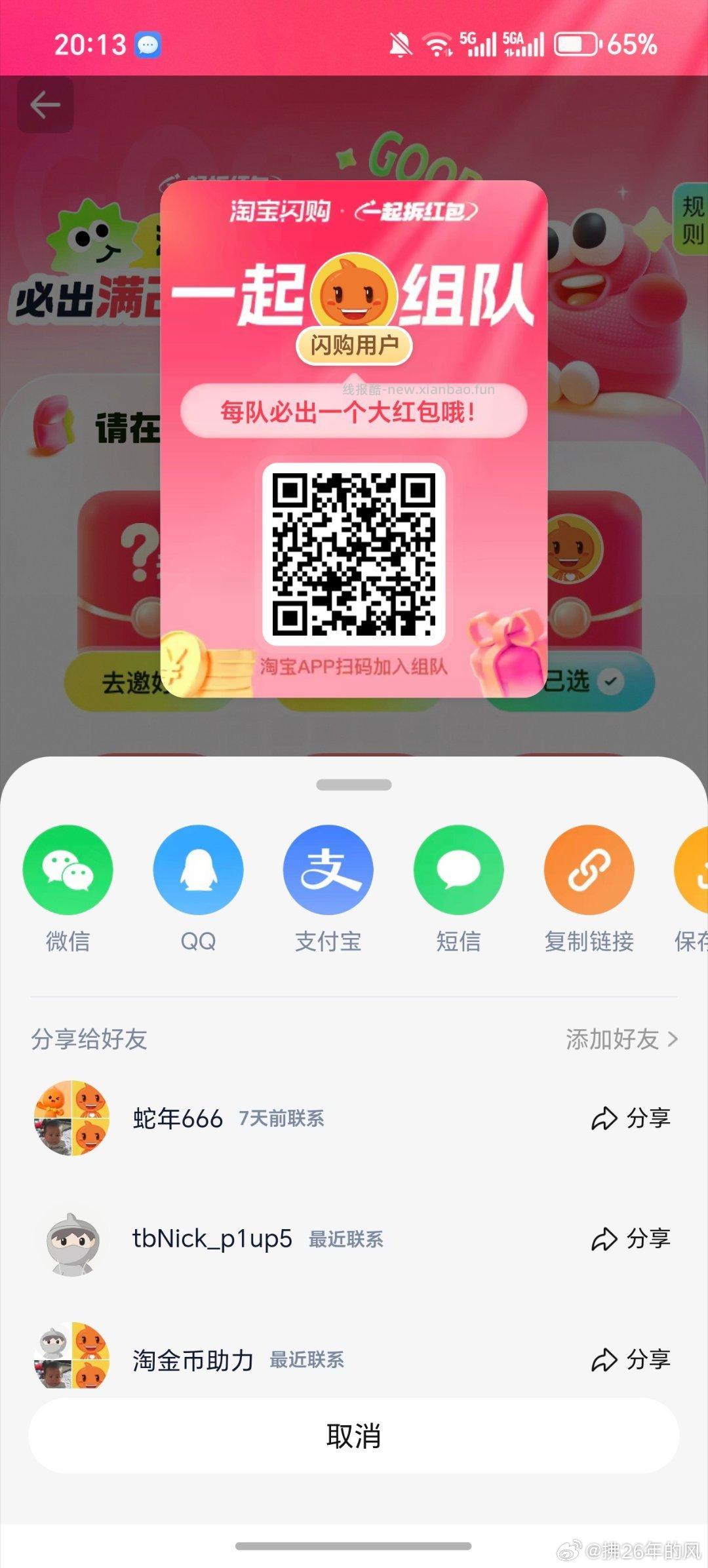This screenshot has height=1568, width=708.
Task: Collapse the share sheet via drag handle
Action: tap(354, 783)
